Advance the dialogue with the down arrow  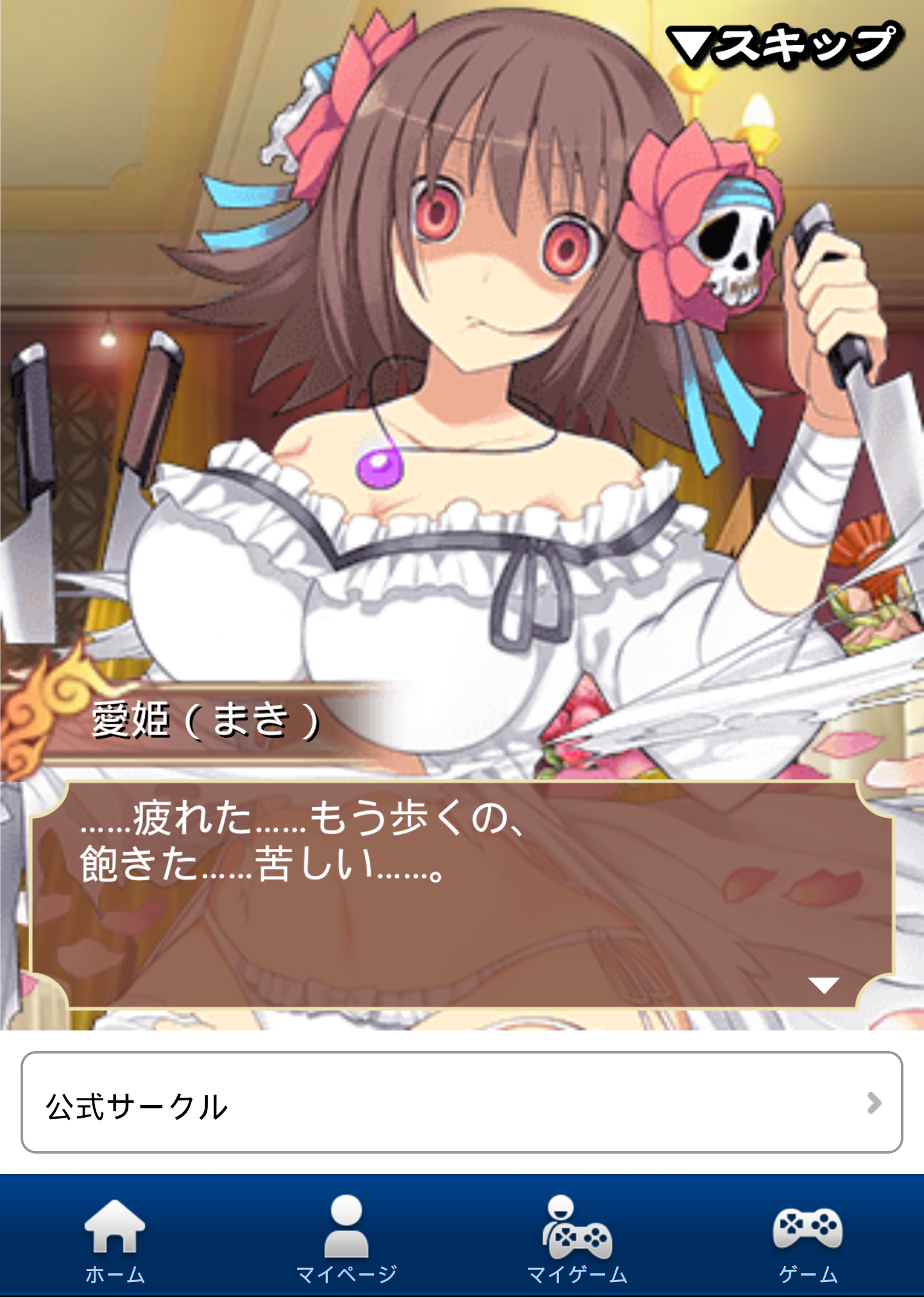point(823,984)
